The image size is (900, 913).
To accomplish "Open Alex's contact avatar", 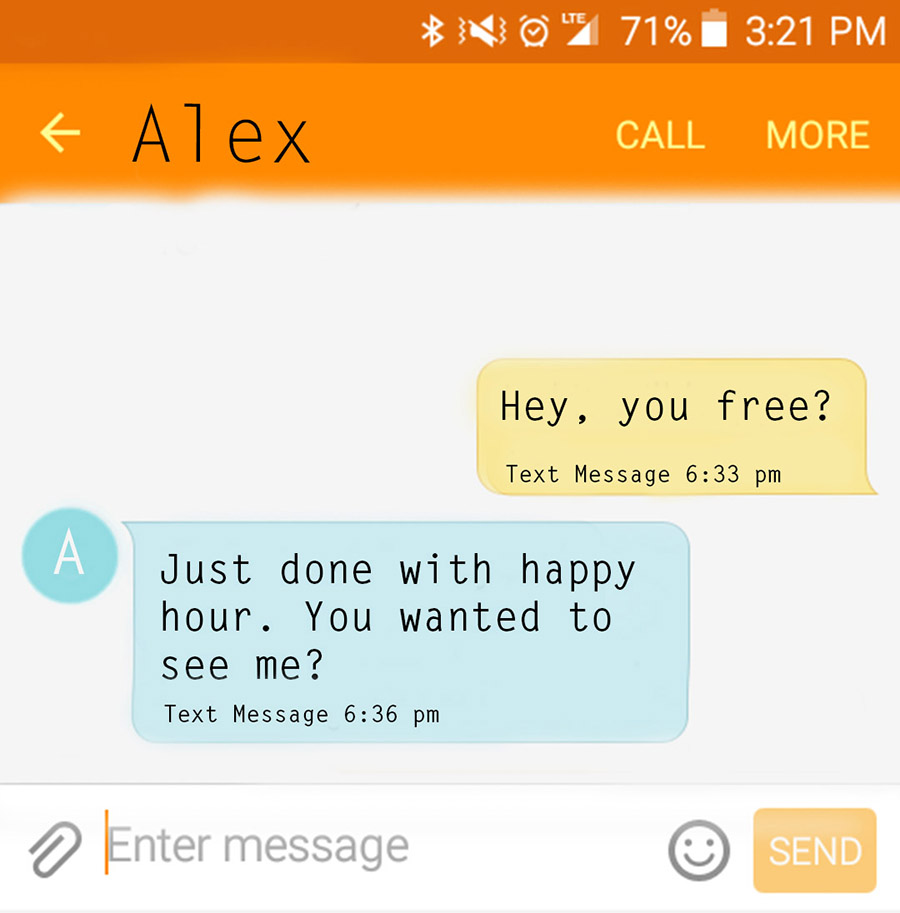I will (x=69, y=555).
